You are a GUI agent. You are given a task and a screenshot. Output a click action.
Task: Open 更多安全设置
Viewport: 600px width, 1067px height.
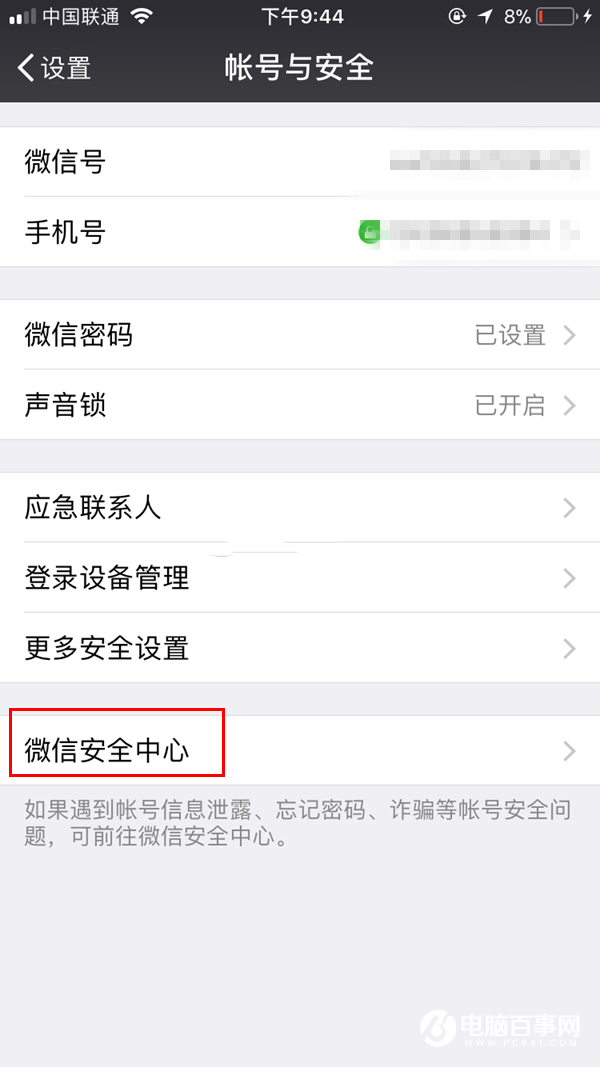[x=300, y=648]
